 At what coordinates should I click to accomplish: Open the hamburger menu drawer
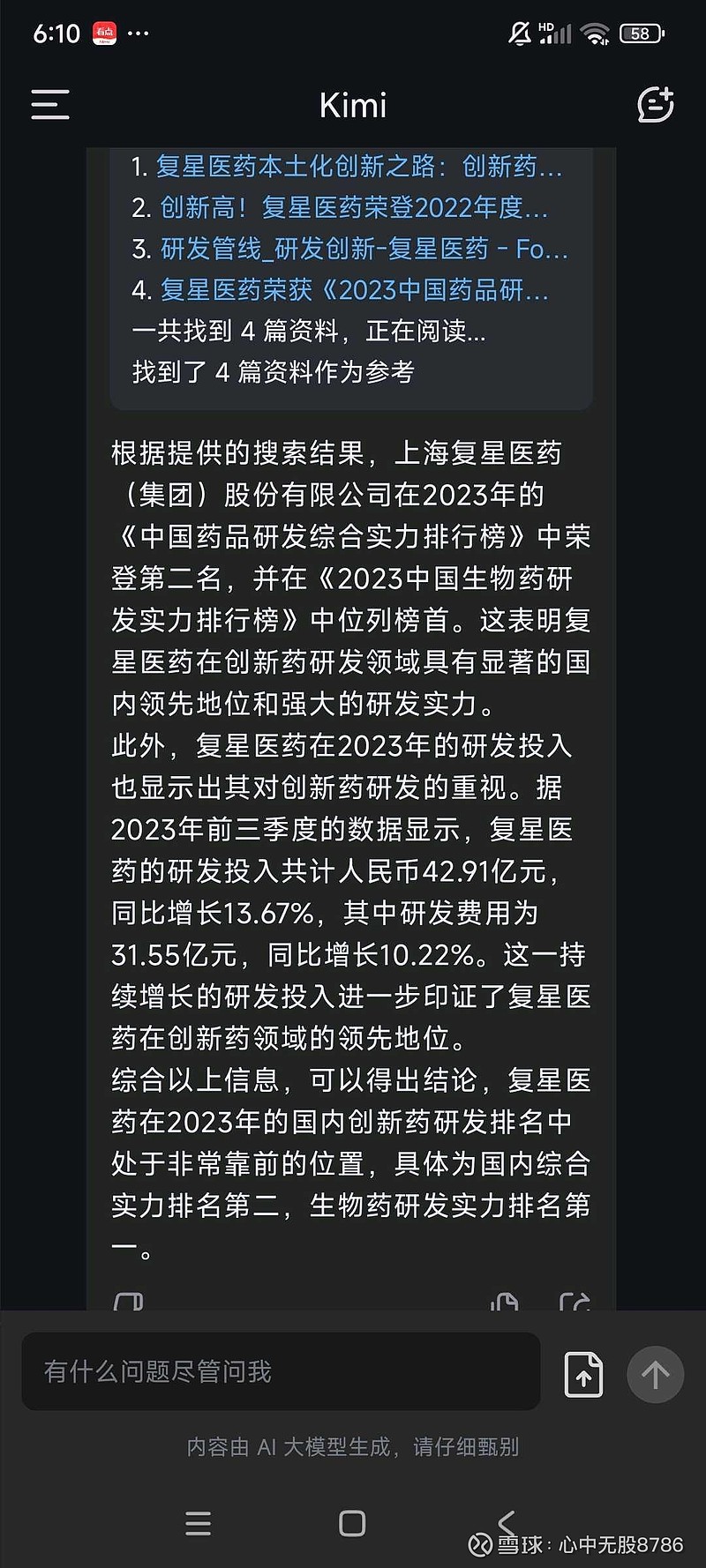[x=50, y=104]
